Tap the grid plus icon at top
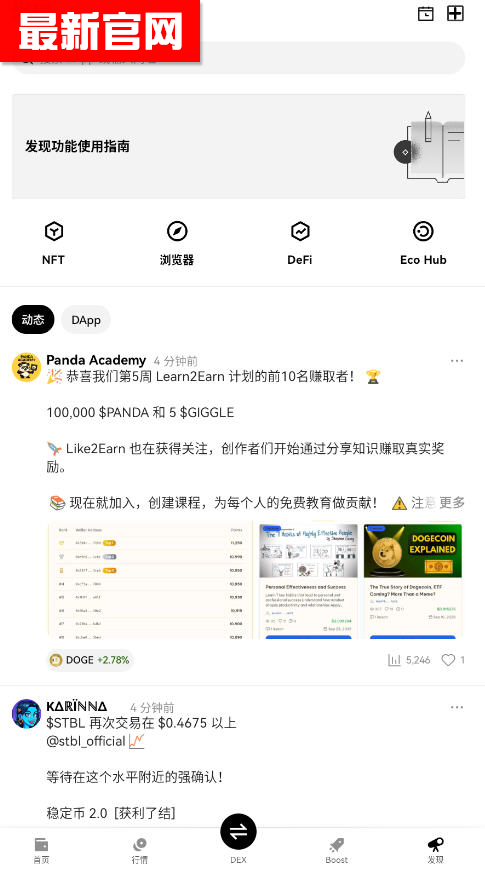485x869 pixels. pos(455,13)
